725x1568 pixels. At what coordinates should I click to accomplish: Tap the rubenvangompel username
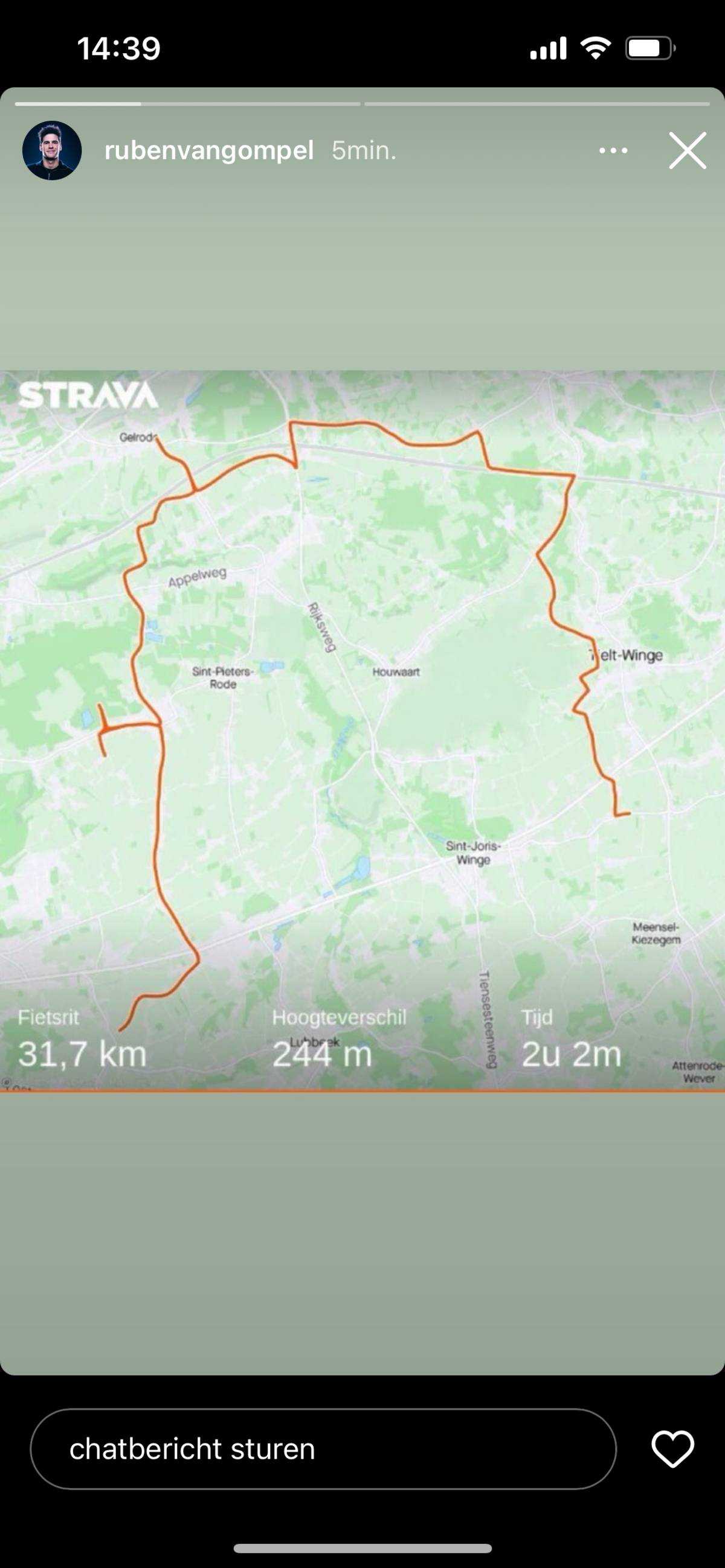coord(209,150)
